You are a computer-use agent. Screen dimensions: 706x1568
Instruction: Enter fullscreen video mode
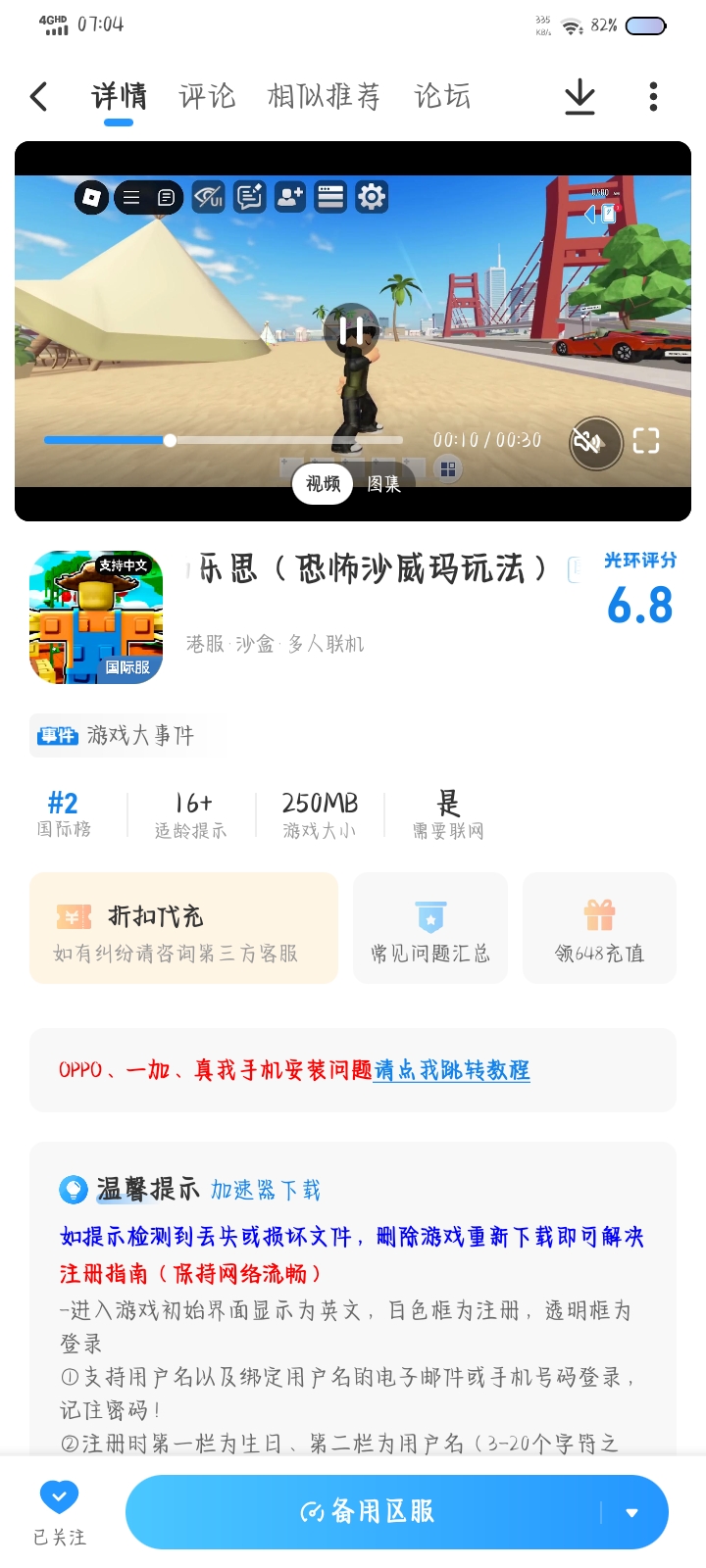[x=645, y=441]
